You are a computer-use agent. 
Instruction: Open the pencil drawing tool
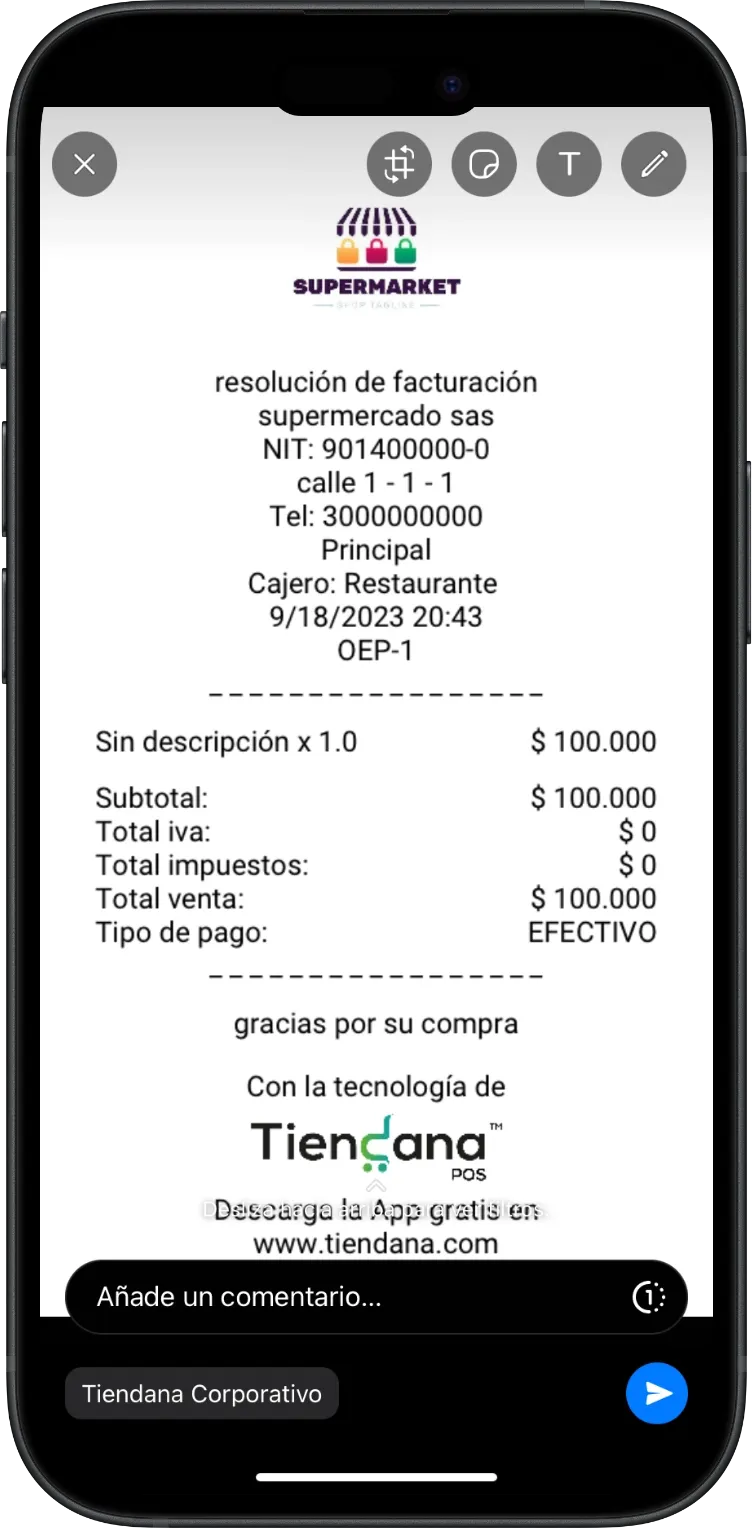654,164
